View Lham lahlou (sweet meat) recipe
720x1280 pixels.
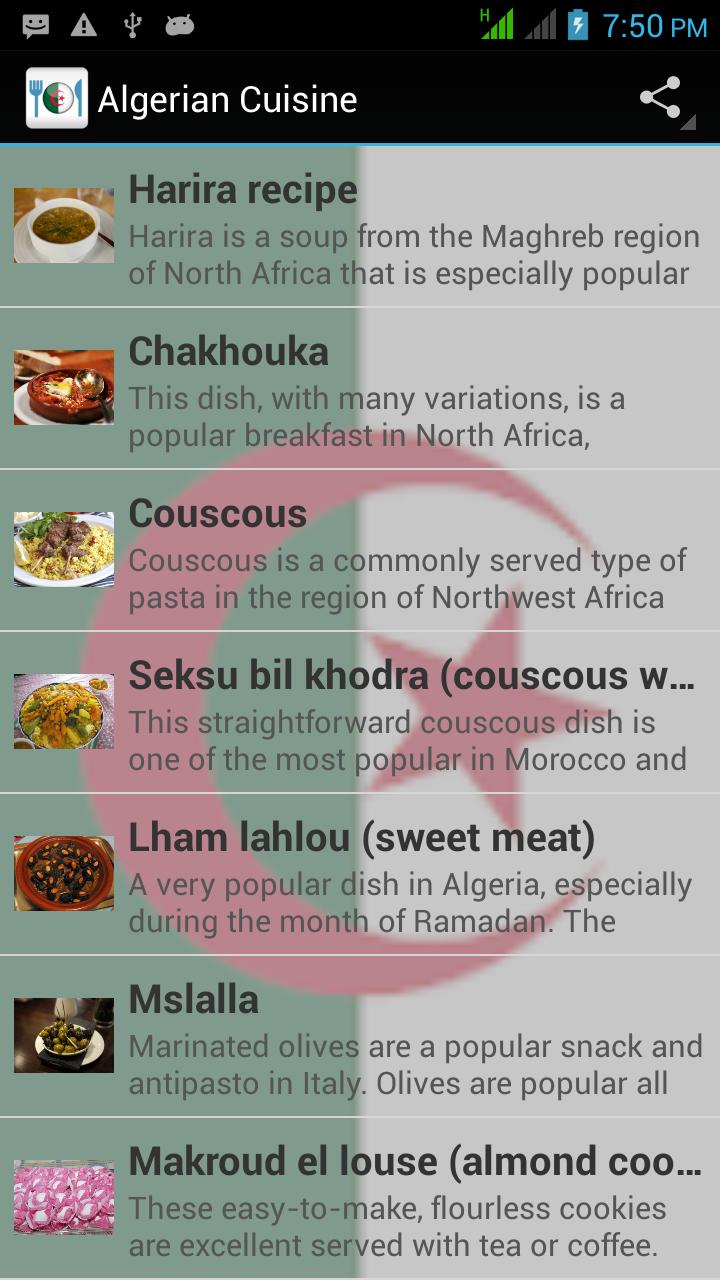pyautogui.click(x=360, y=876)
